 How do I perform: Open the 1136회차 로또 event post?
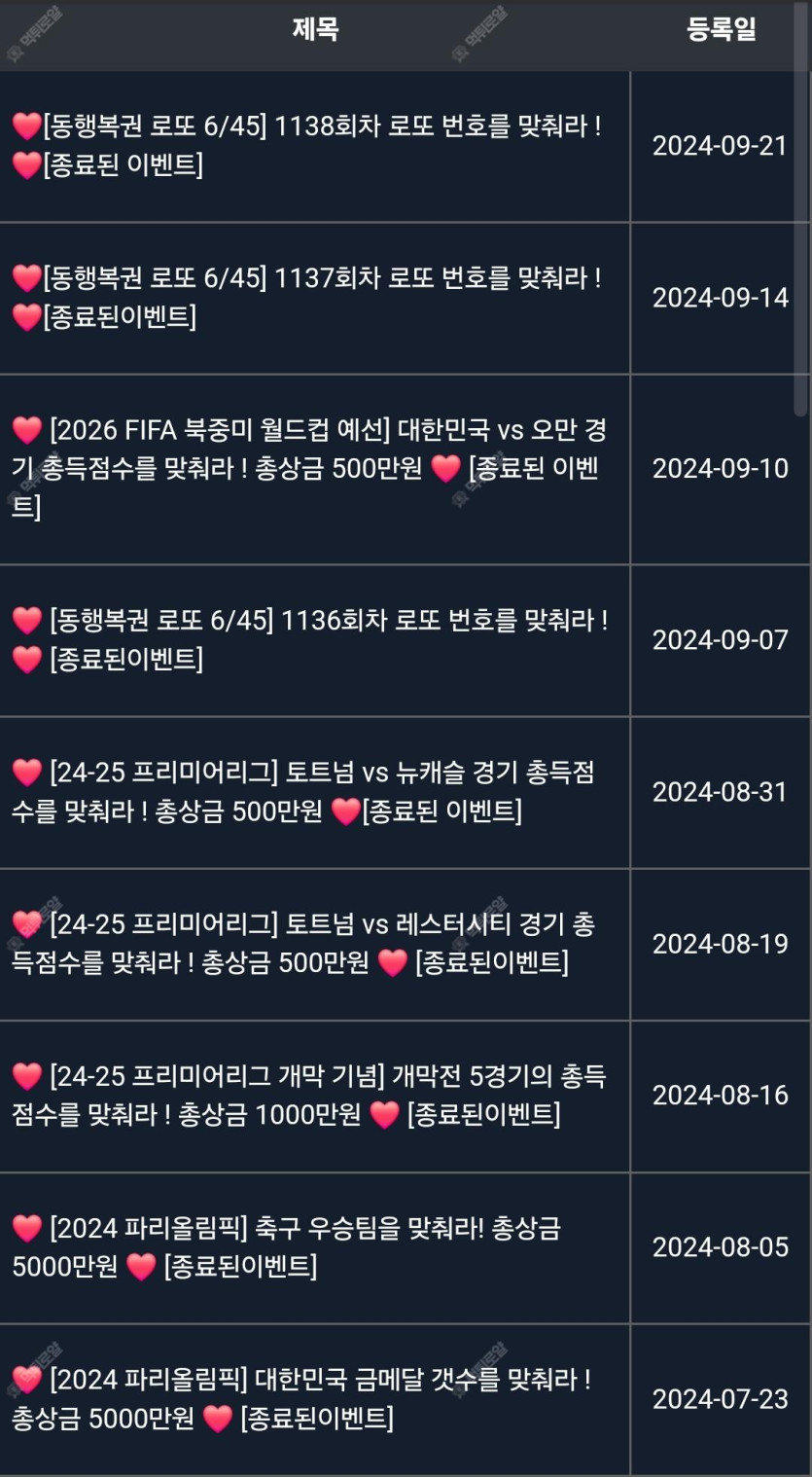click(309, 621)
